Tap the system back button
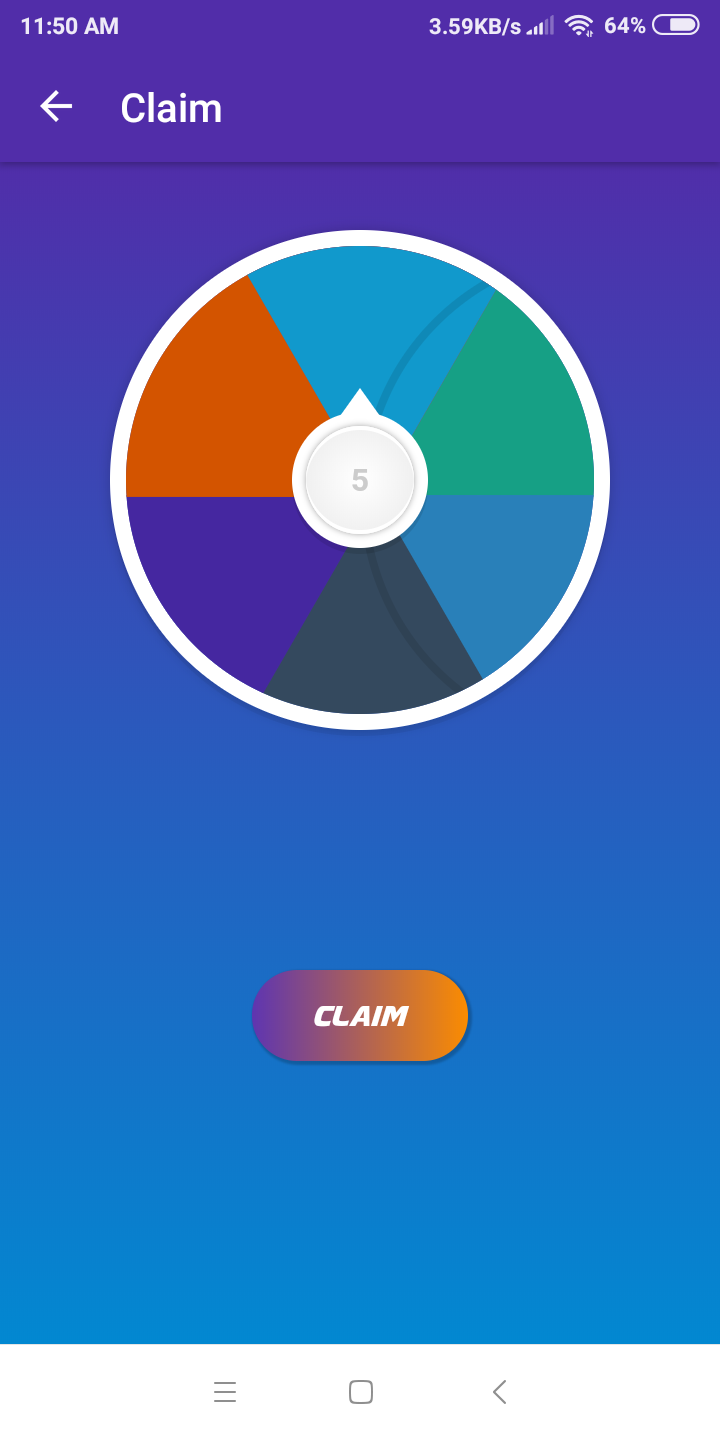Viewport: 720px width, 1440px height. (x=499, y=1392)
